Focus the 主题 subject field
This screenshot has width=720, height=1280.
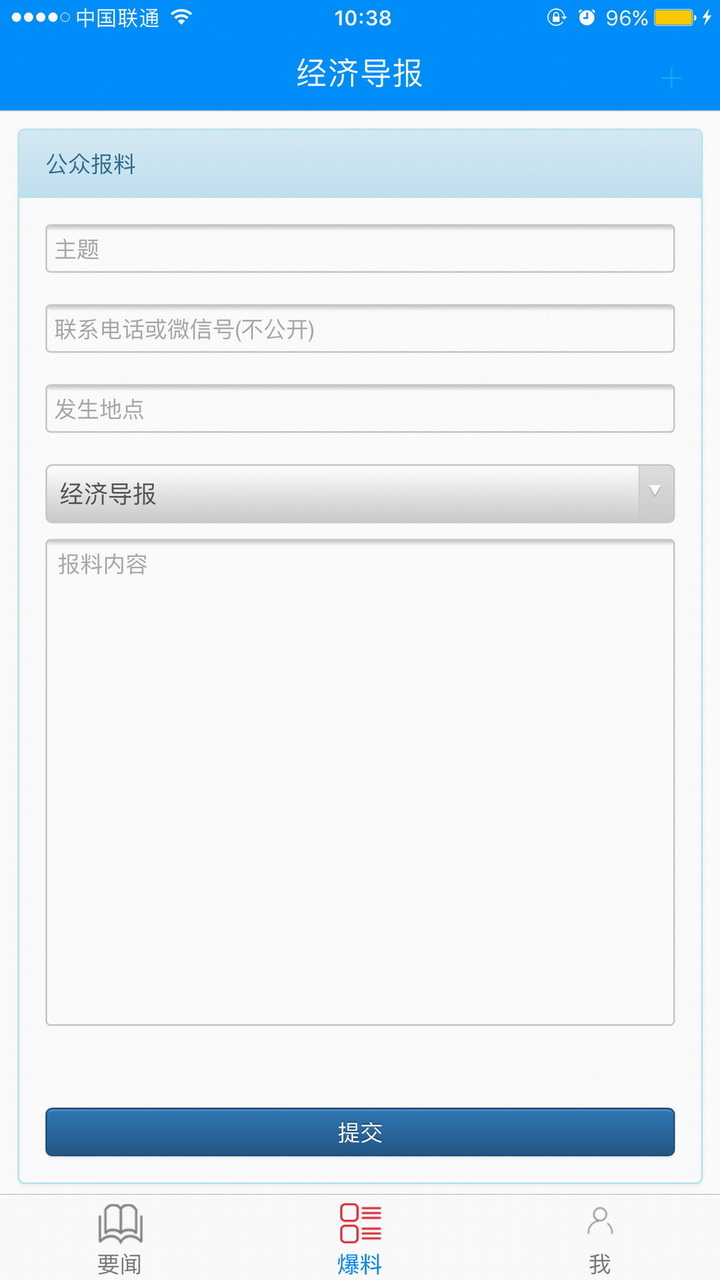click(360, 249)
